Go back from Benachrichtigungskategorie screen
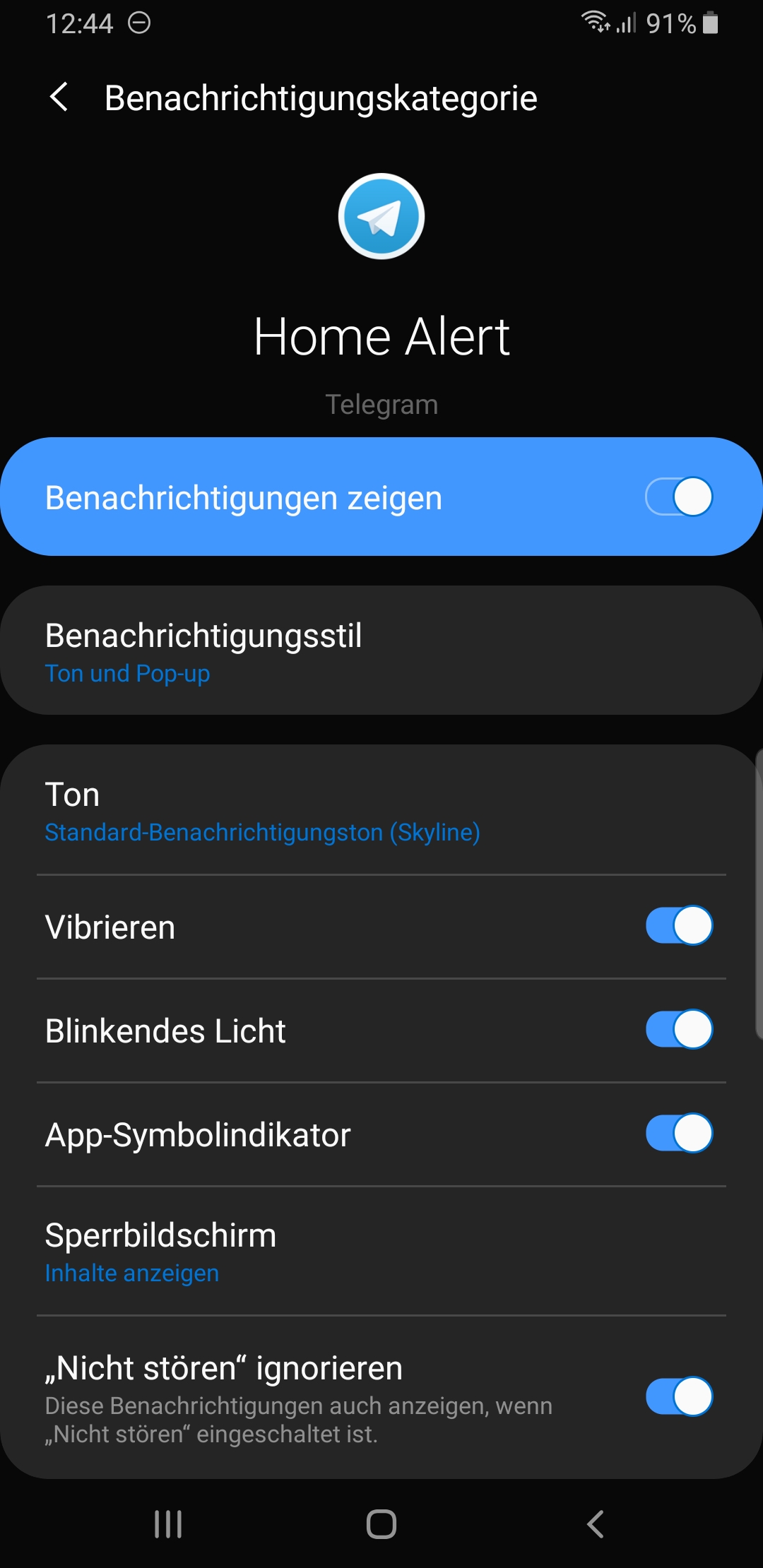 tap(60, 97)
